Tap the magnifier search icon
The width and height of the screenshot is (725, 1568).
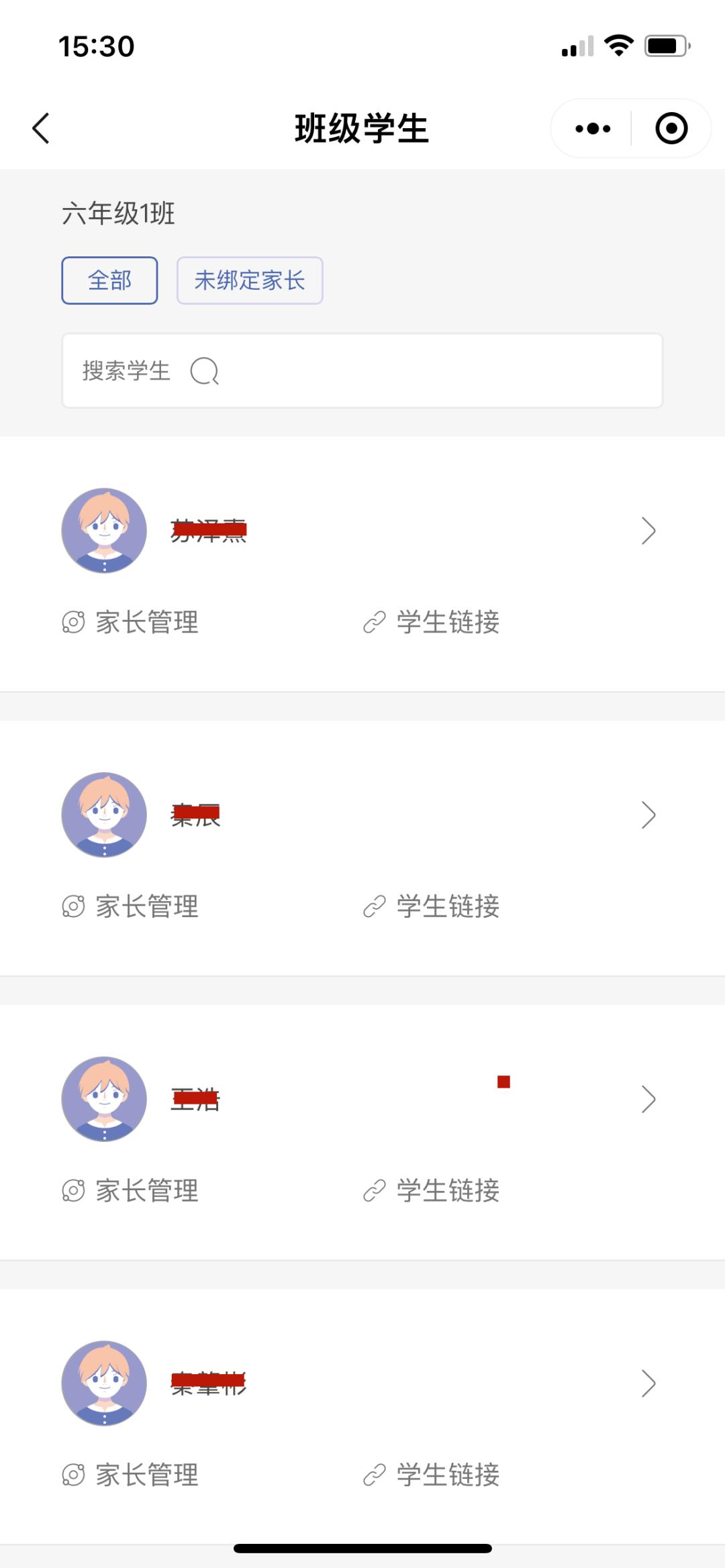pyautogui.click(x=203, y=370)
